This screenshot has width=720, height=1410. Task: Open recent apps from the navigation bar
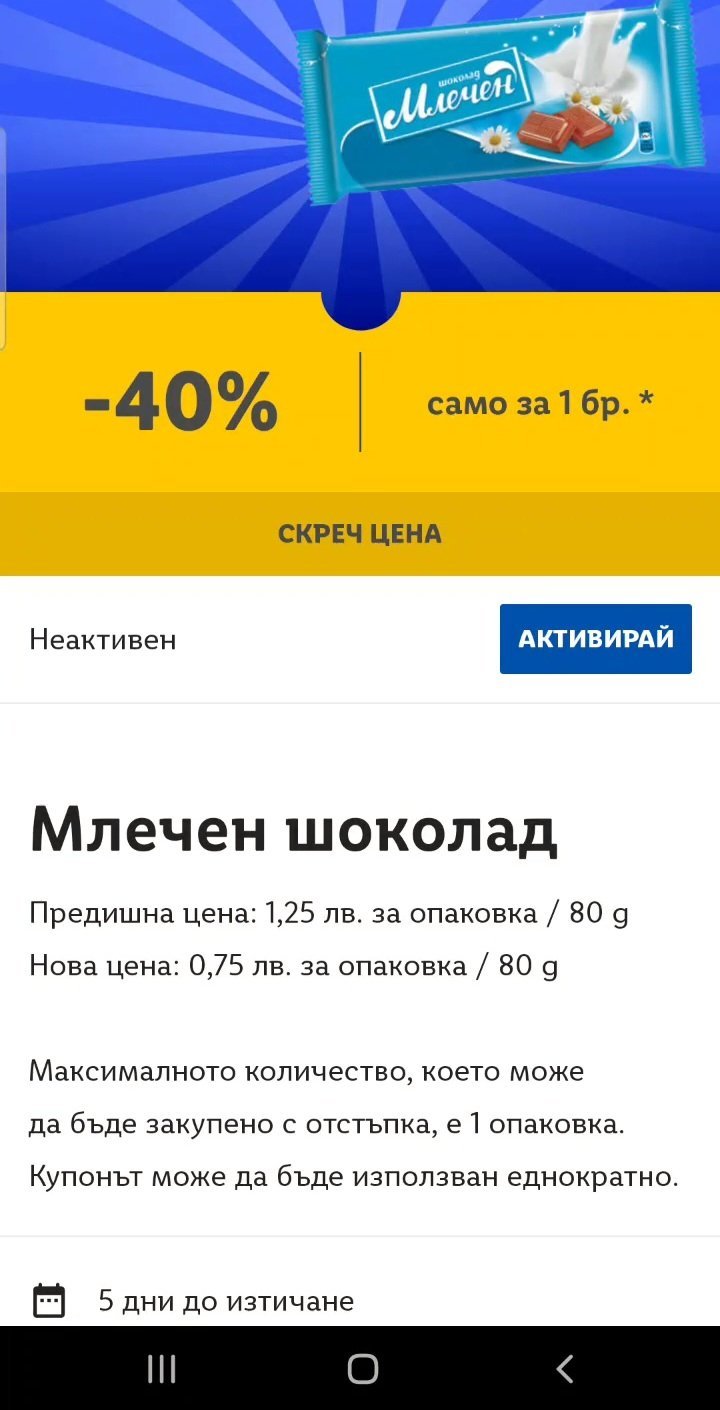tap(161, 1369)
